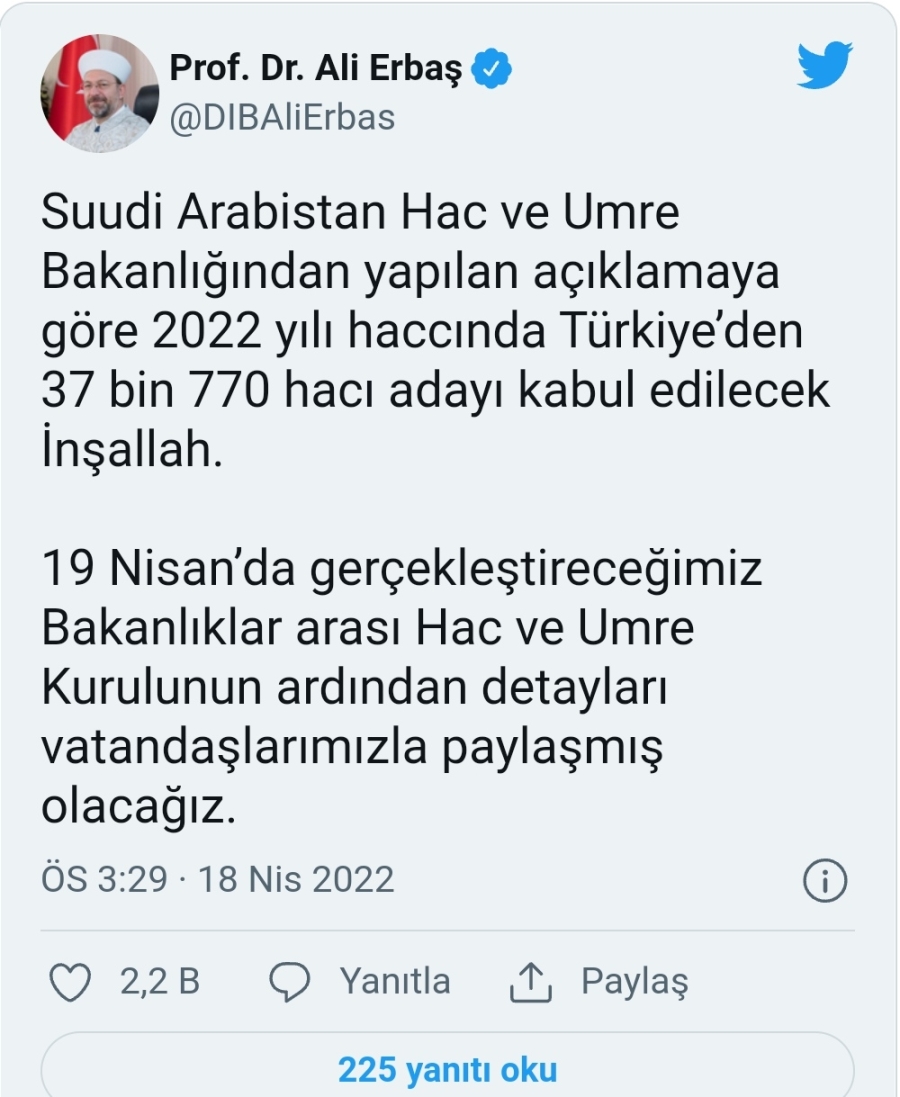
Task: Open the Twitter bird logo link
Action: (825, 66)
